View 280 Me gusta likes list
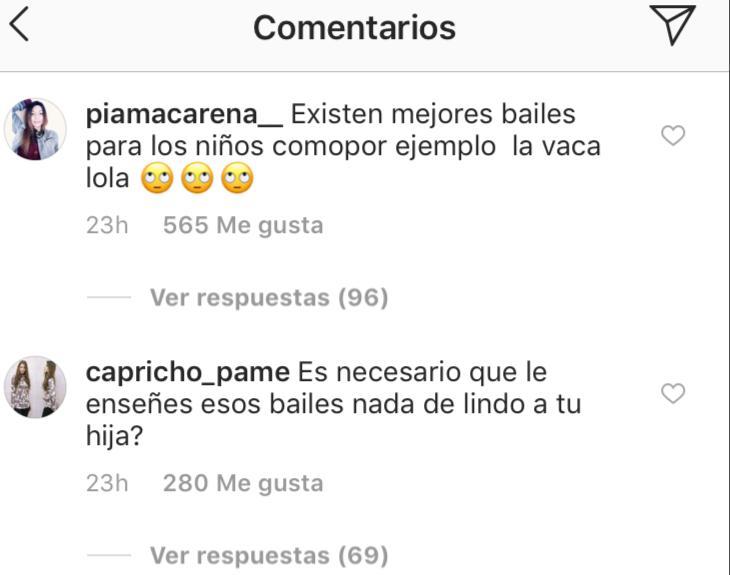 tap(243, 484)
